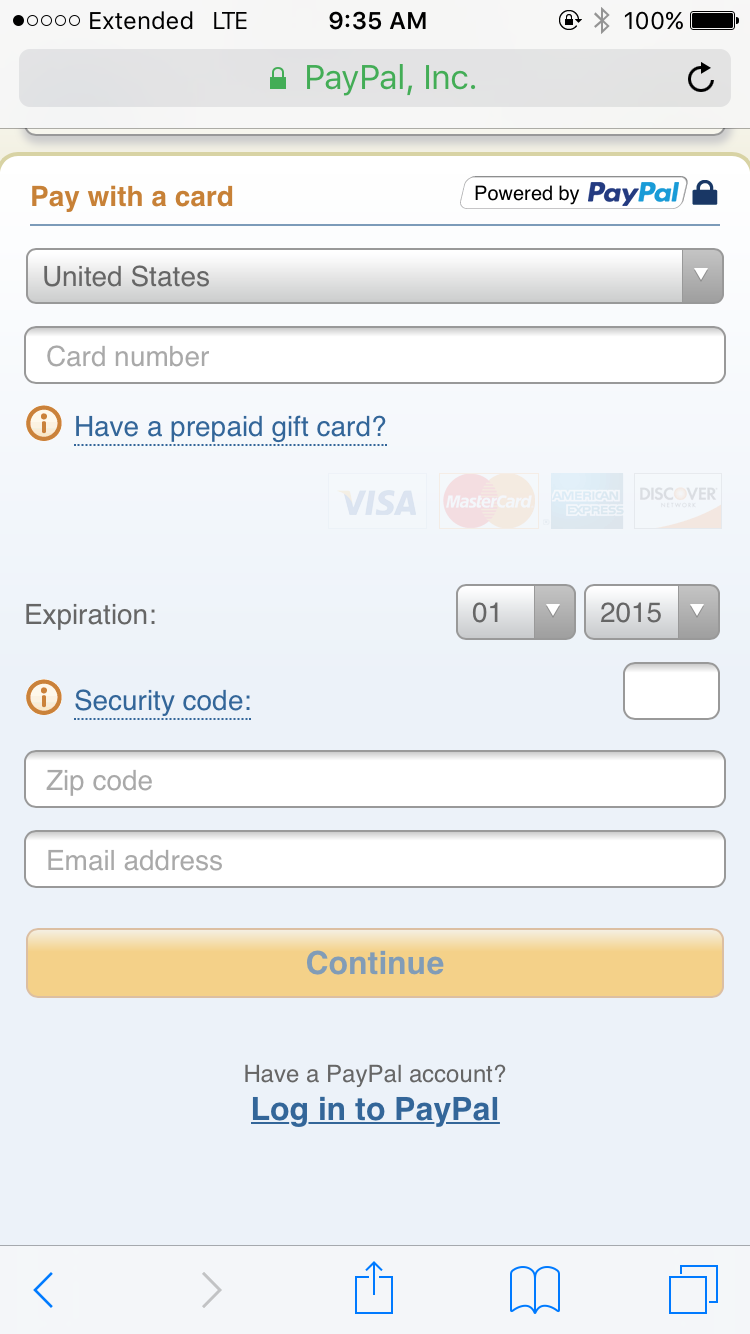Show all open Safari tabs
The width and height of the screenshot is (750, 1334).
click(x=694, y=1290)
